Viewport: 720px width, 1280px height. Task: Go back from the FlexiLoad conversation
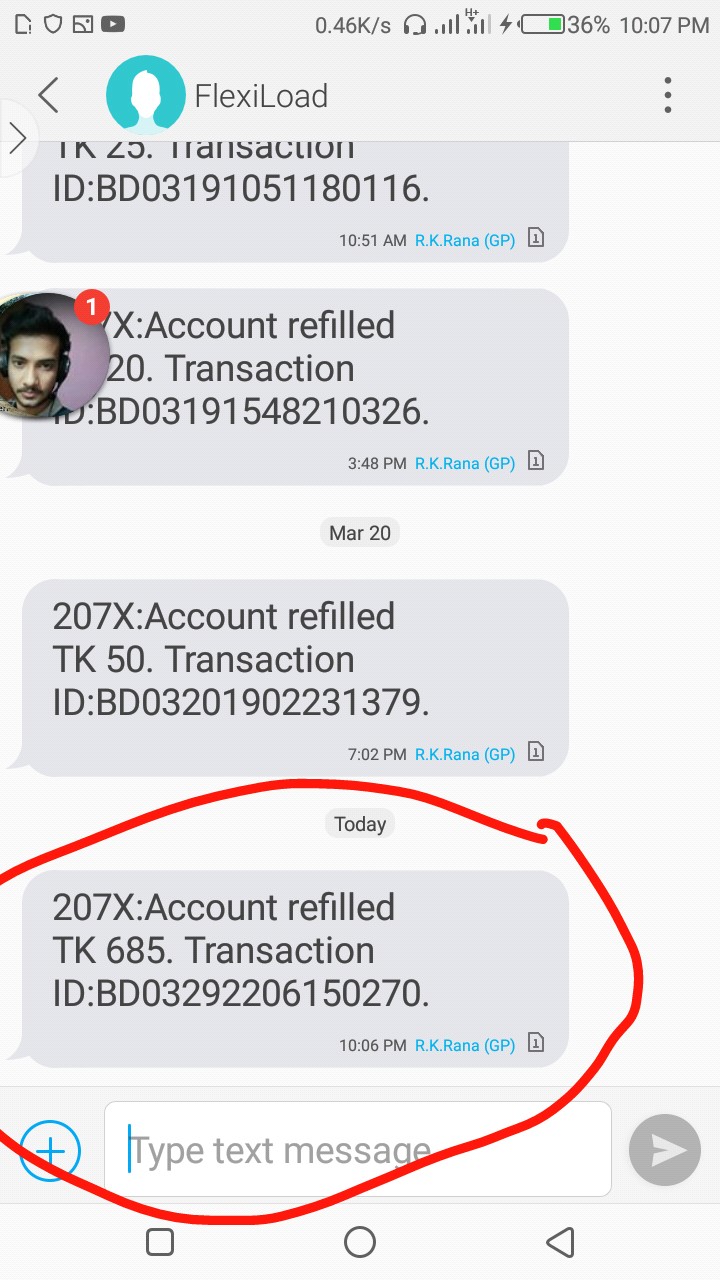pyautogui.click(x=48, y=96)
